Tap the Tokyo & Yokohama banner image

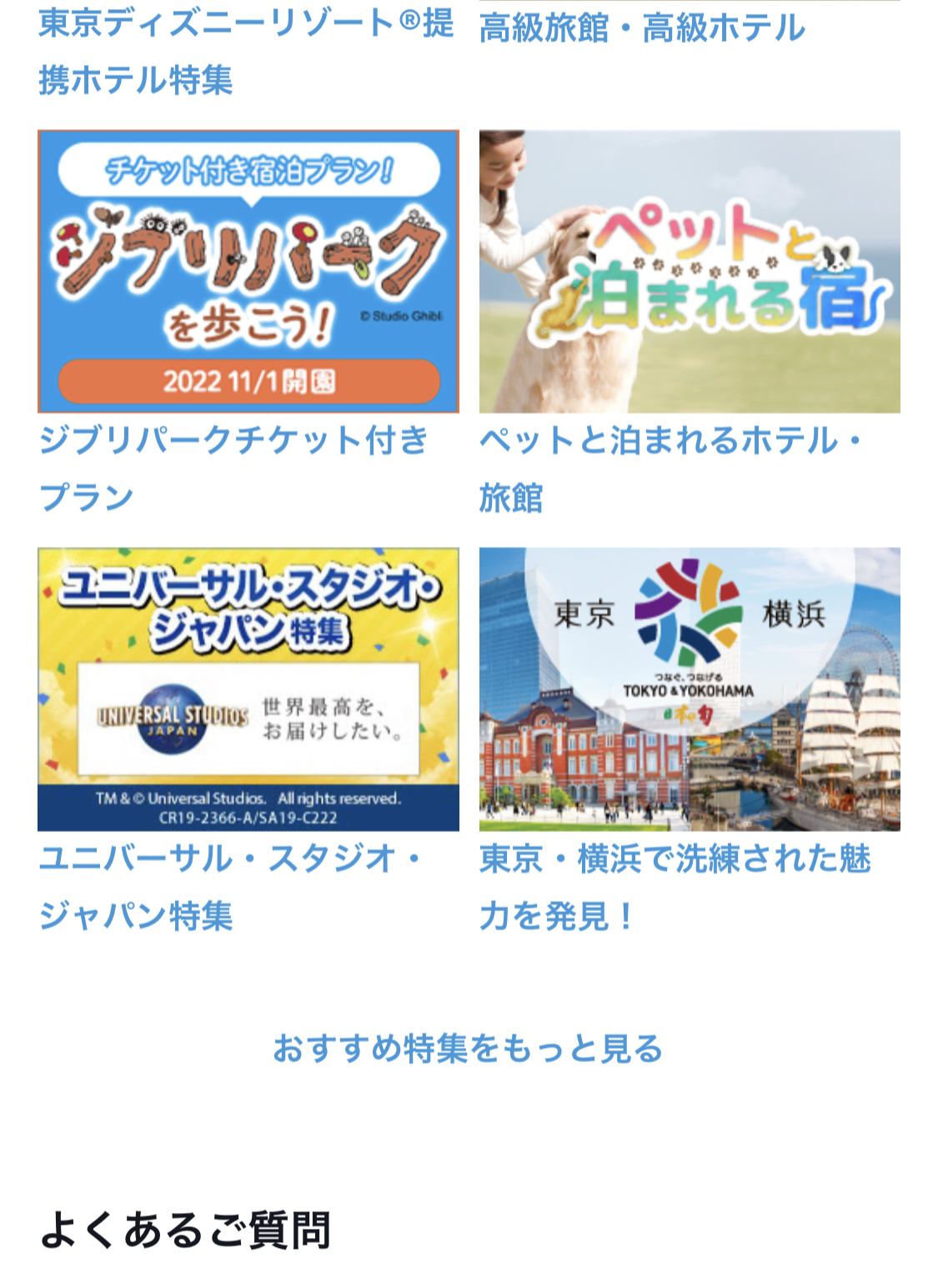[690, 689]
